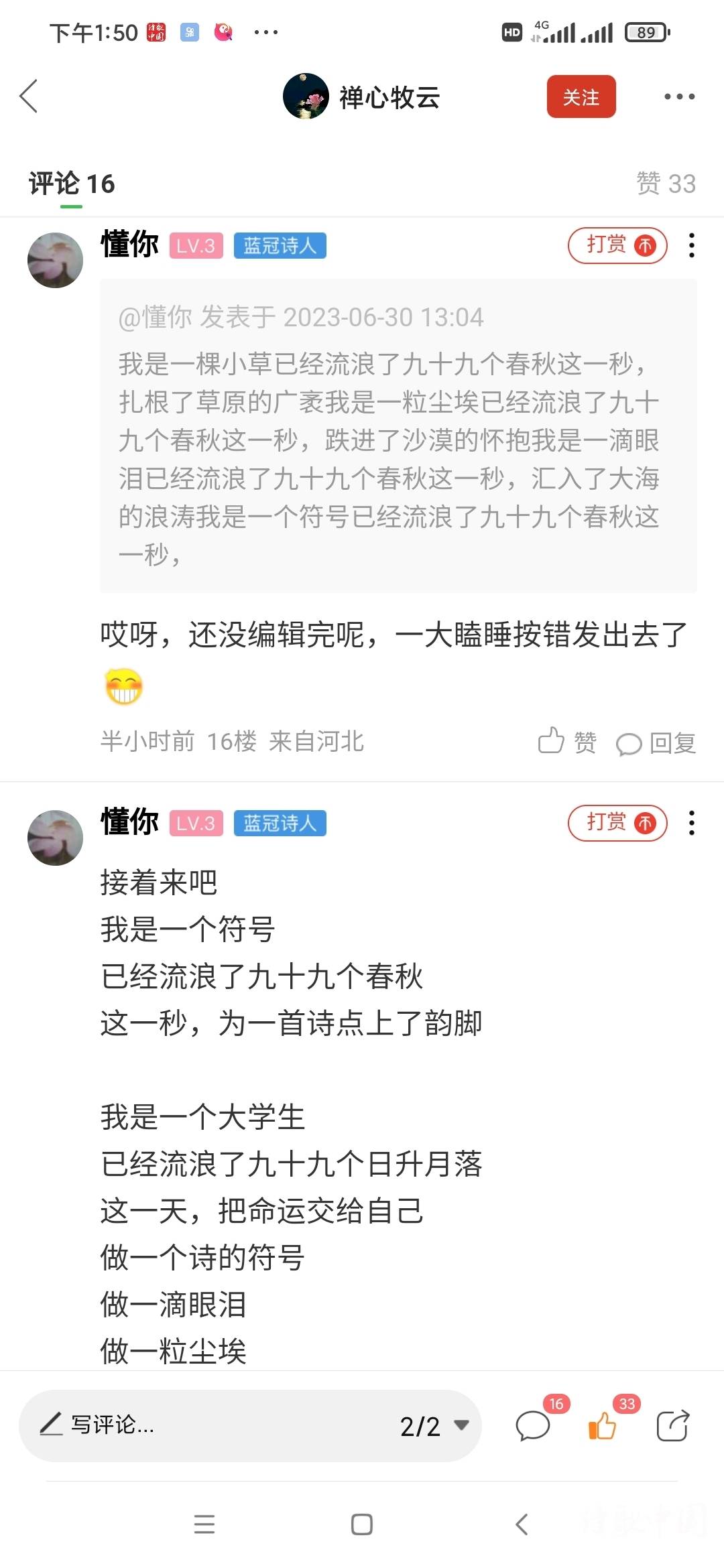
Task: Tip the 16楼 comment via 打赏
Action: [617, 245]
